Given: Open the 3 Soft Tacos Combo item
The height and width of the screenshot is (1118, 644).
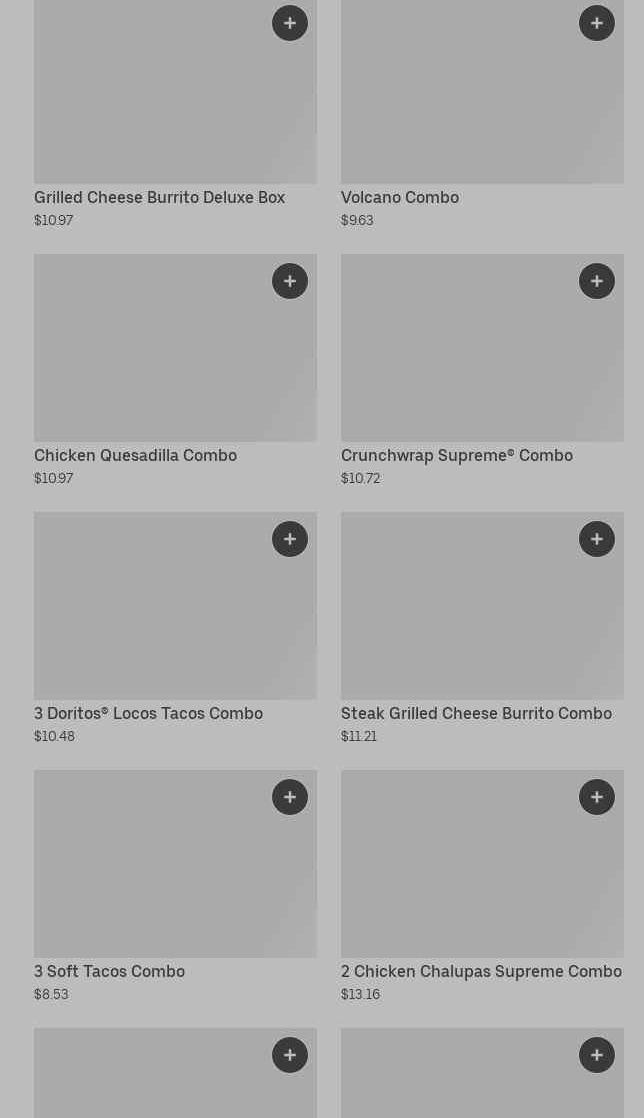Looking at the screenshot, I should (x=109, y=972).
